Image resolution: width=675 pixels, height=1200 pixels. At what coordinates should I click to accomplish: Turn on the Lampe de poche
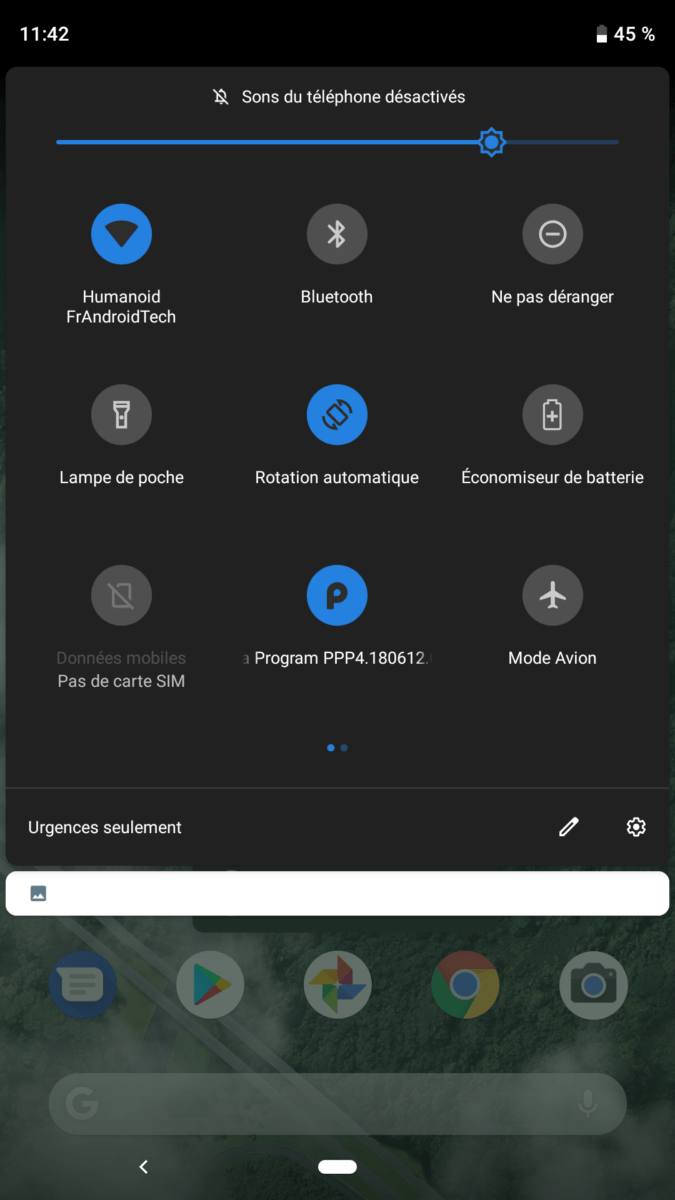pos(121,414)
